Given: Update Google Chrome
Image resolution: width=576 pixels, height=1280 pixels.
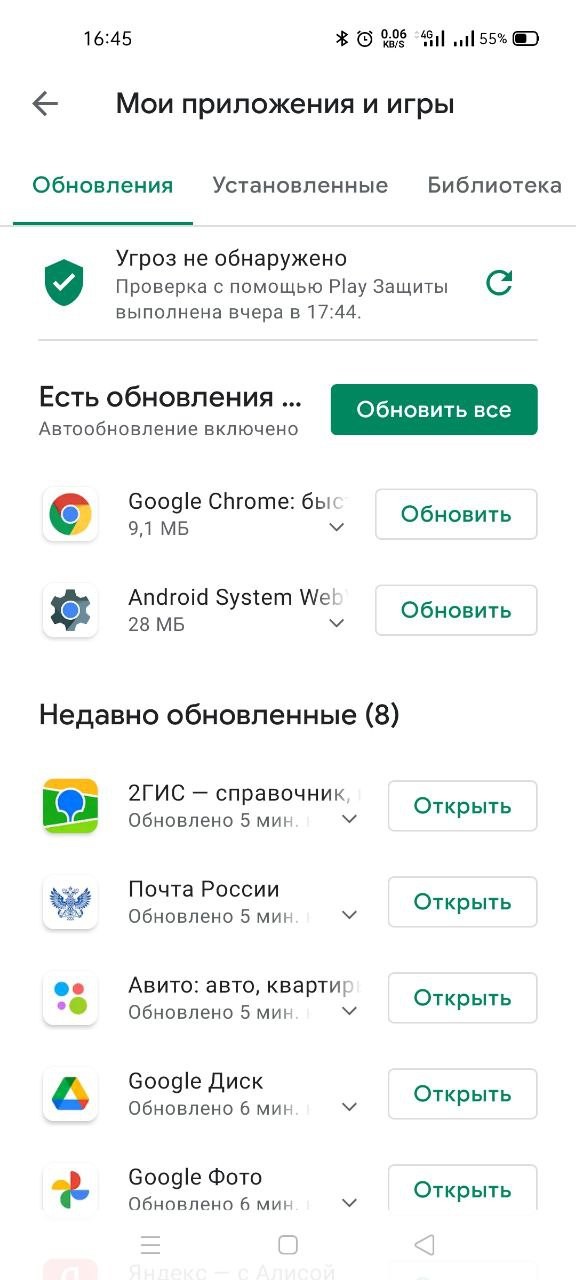Looking at the screenshot, I should pos(456,514).
